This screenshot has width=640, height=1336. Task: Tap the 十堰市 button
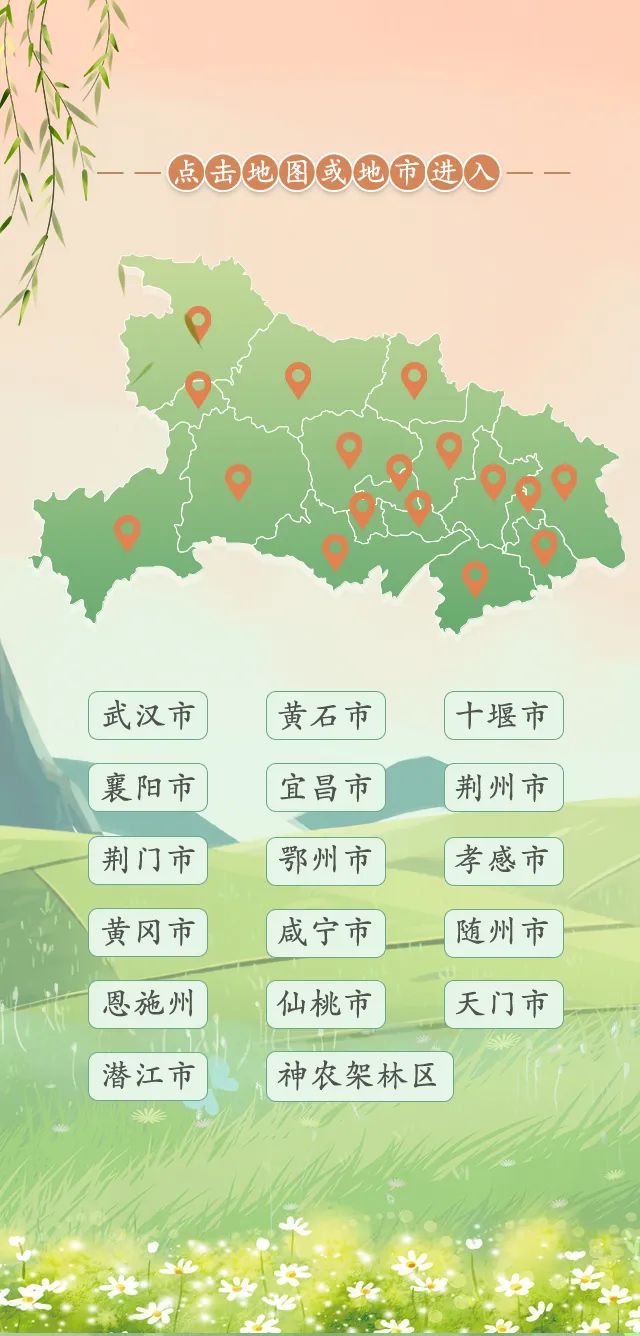(503, 716)
